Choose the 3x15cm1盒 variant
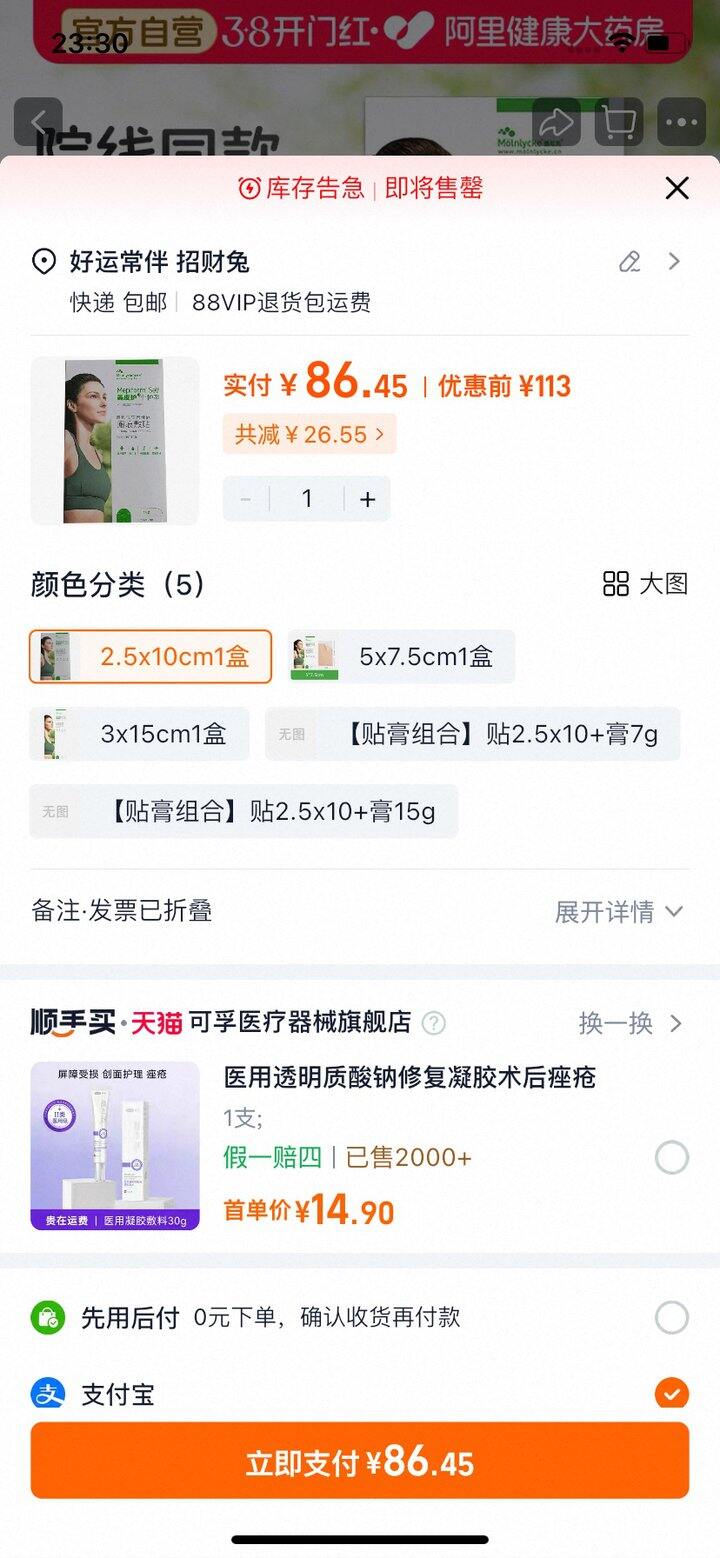720x1558 pixels. coord(139,734)
